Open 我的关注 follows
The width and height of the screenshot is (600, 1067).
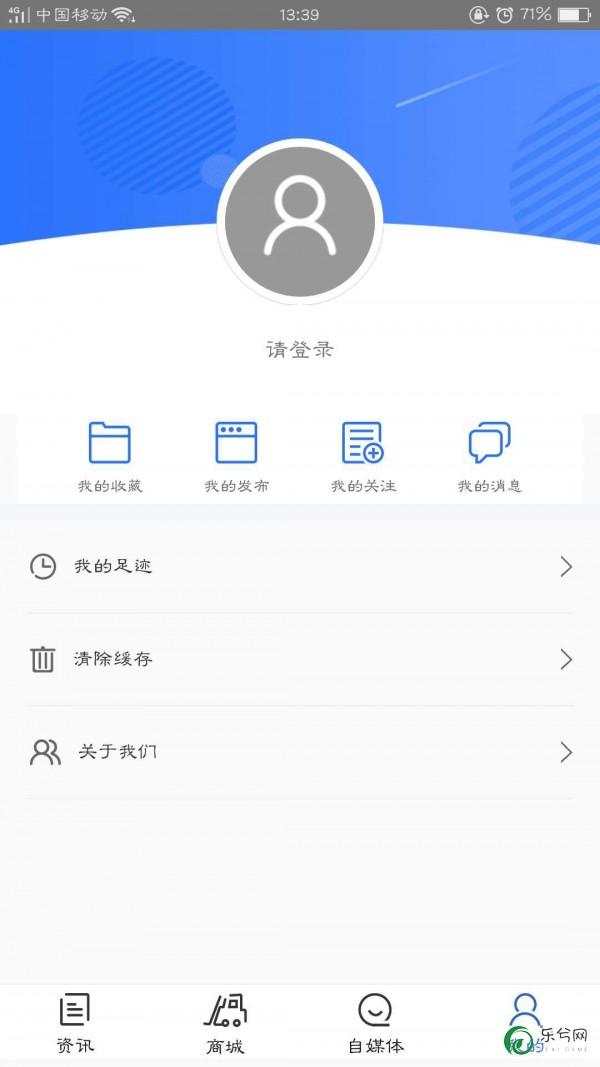tap(363, 457)
